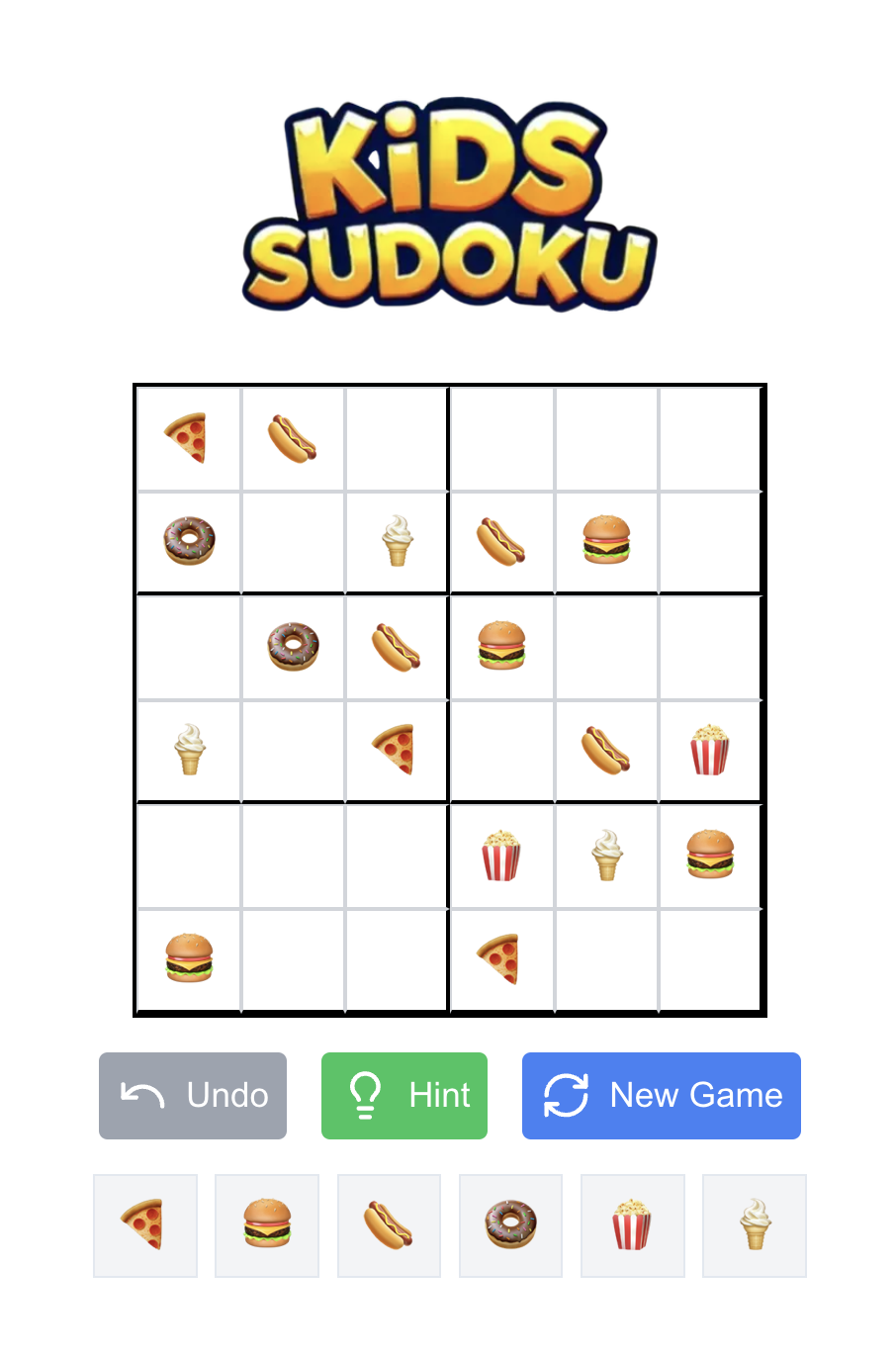Viewport: 896px width, 1359px height.
Task: Pick the hot dog tile from the palette
Action: [x=389, y=1225]
